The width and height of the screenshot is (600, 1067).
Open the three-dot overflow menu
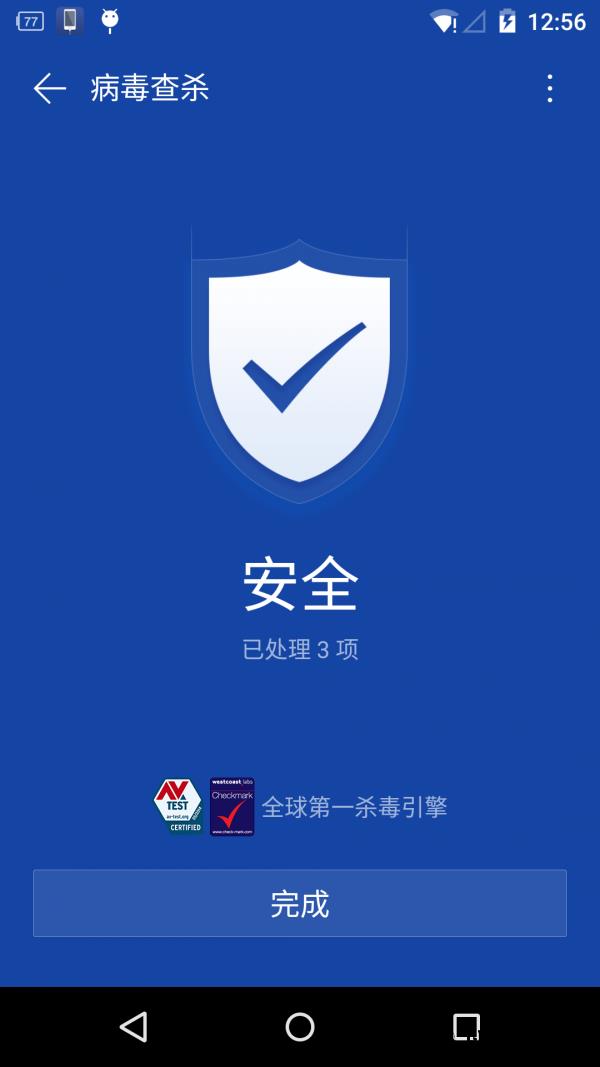549,89
